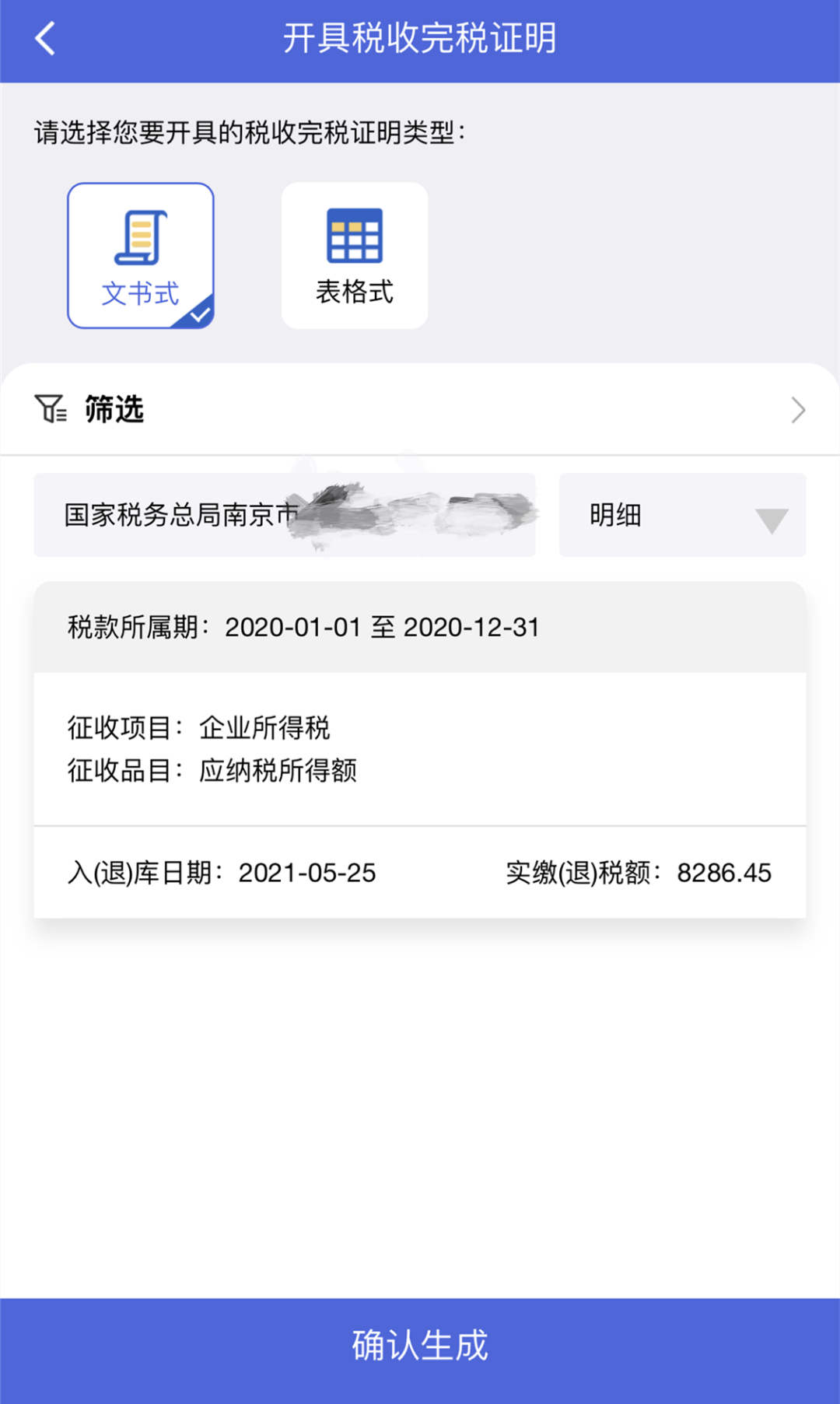
Task: Open the 明细 dropdown
Action: (x=683, y=515)
